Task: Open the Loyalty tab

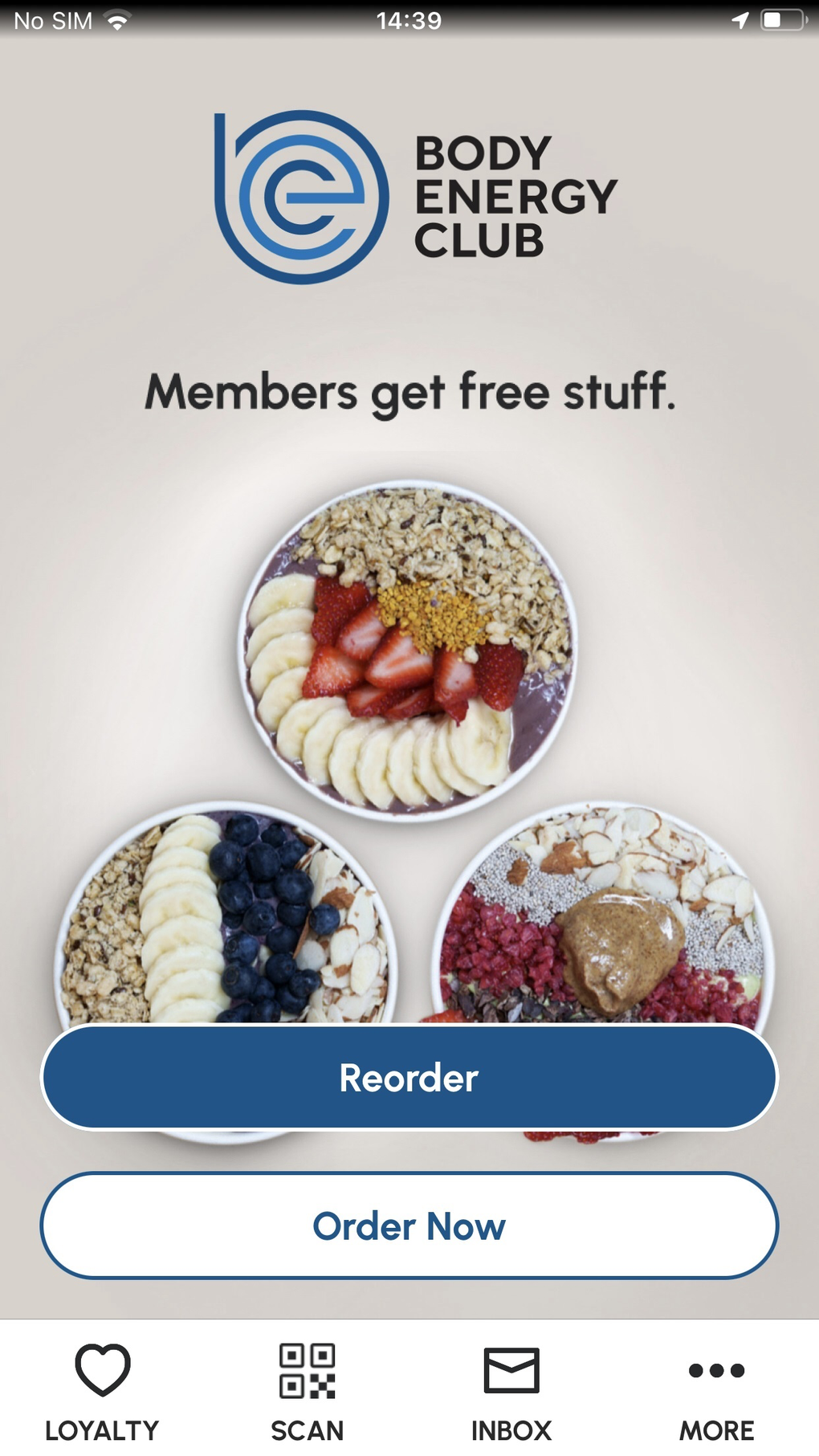Action: coord(102,1391)
